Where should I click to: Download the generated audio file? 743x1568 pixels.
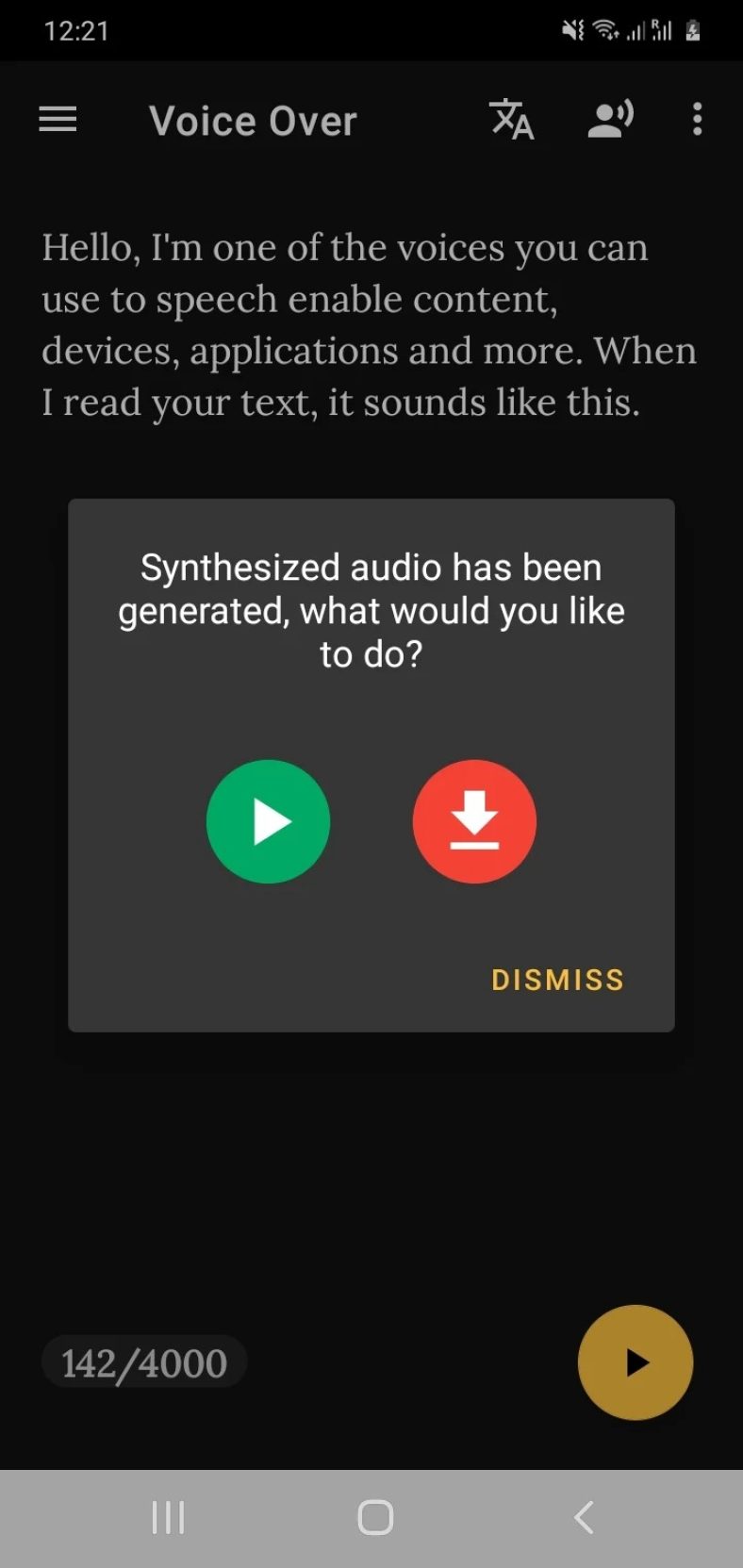(475, 821)
